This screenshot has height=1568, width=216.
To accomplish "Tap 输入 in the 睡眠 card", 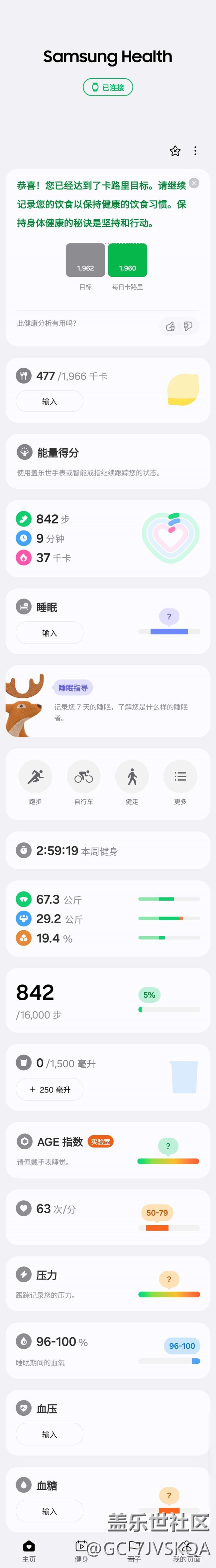I will click(x=50, y=632).
